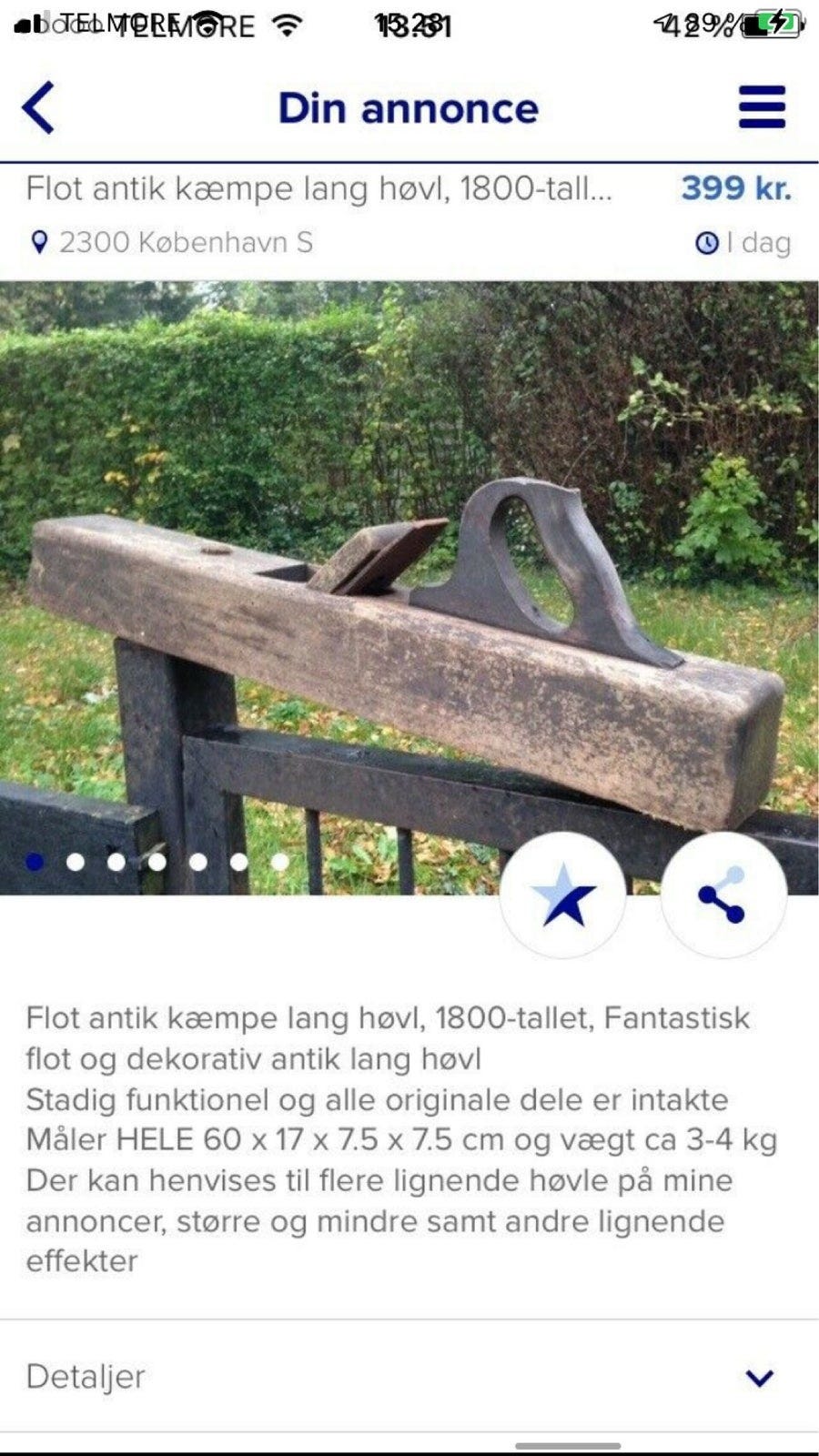Image resolution: width=819 pixels, height=1456 pixels.
Task: Open the hamburger menu
Action: tap(762, 107)
